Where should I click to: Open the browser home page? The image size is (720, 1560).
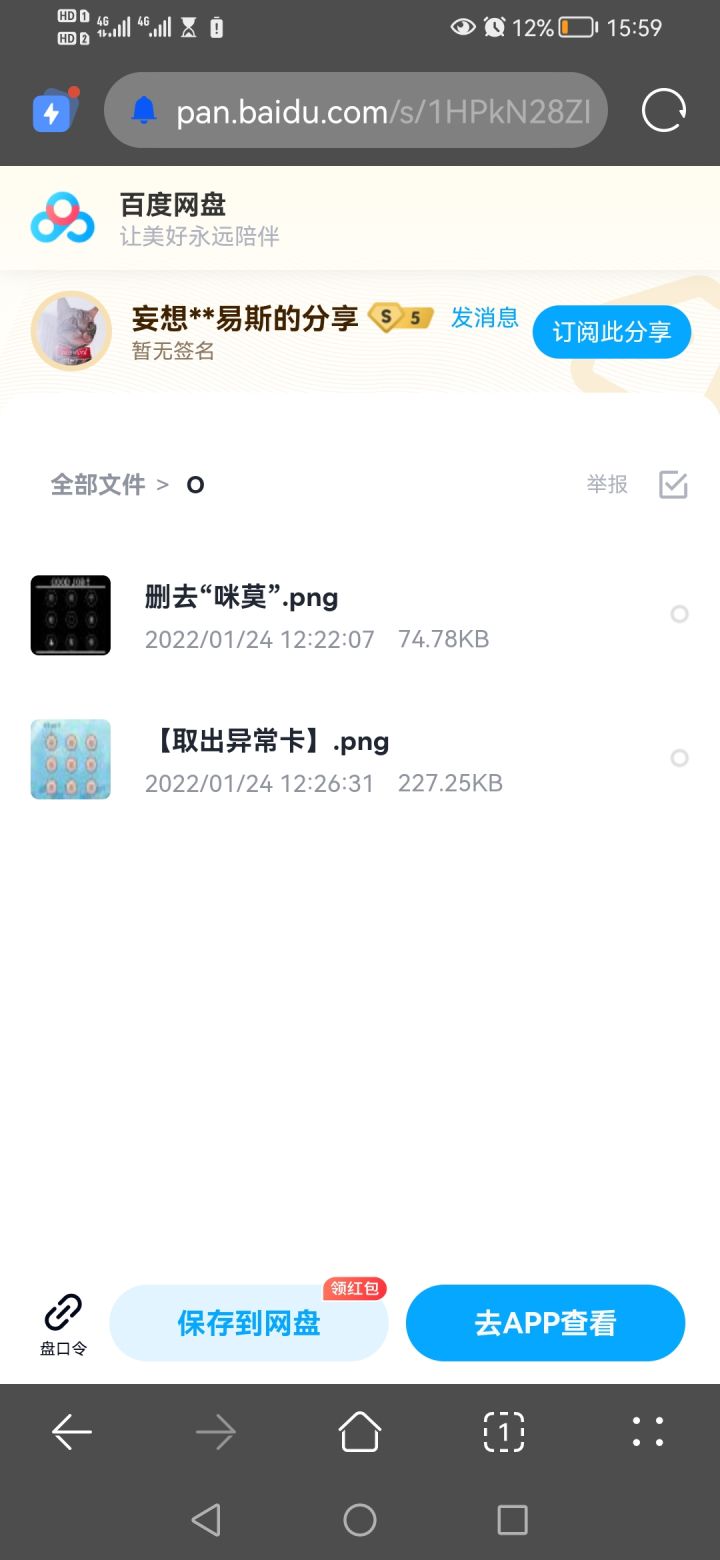[360, 1432]
